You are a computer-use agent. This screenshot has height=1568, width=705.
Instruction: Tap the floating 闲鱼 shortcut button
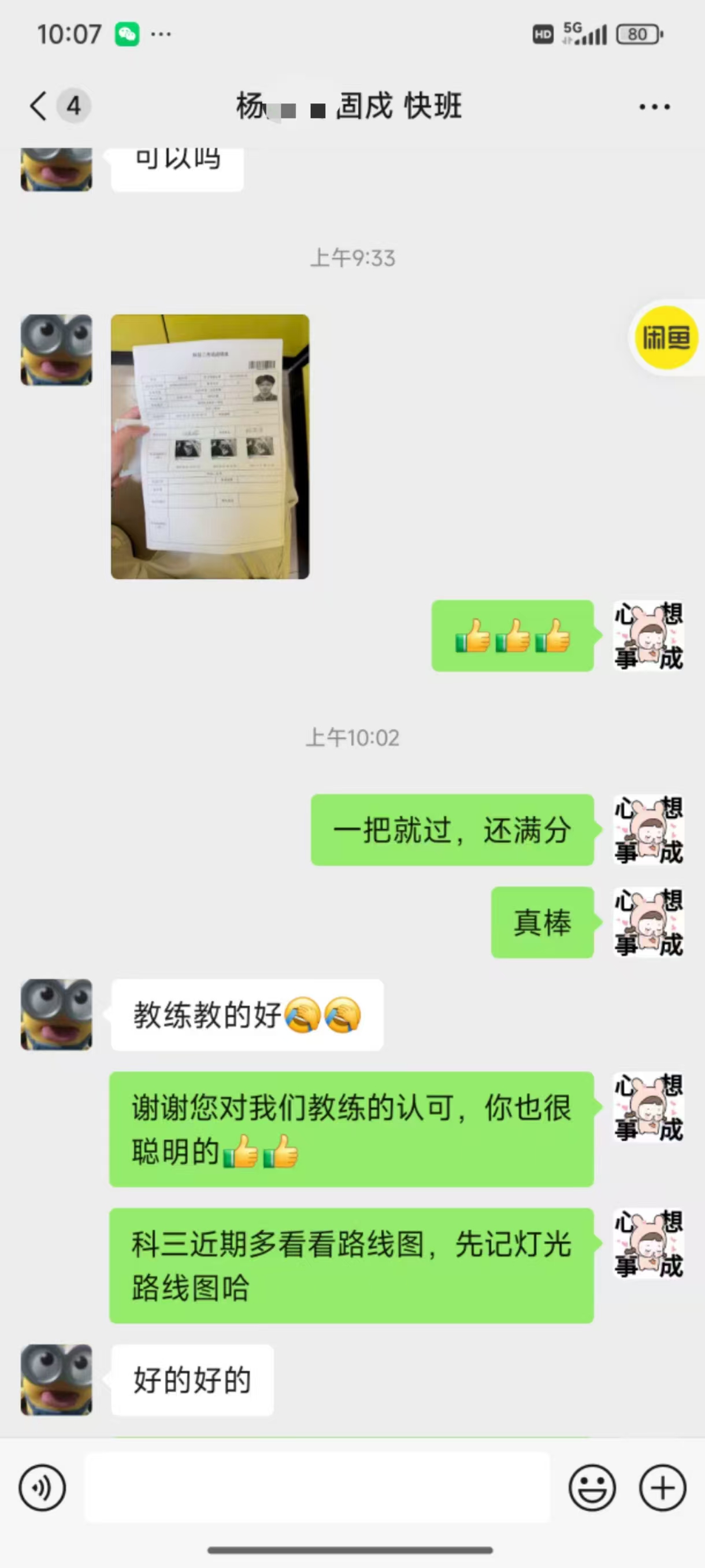[x=666, y=337]
